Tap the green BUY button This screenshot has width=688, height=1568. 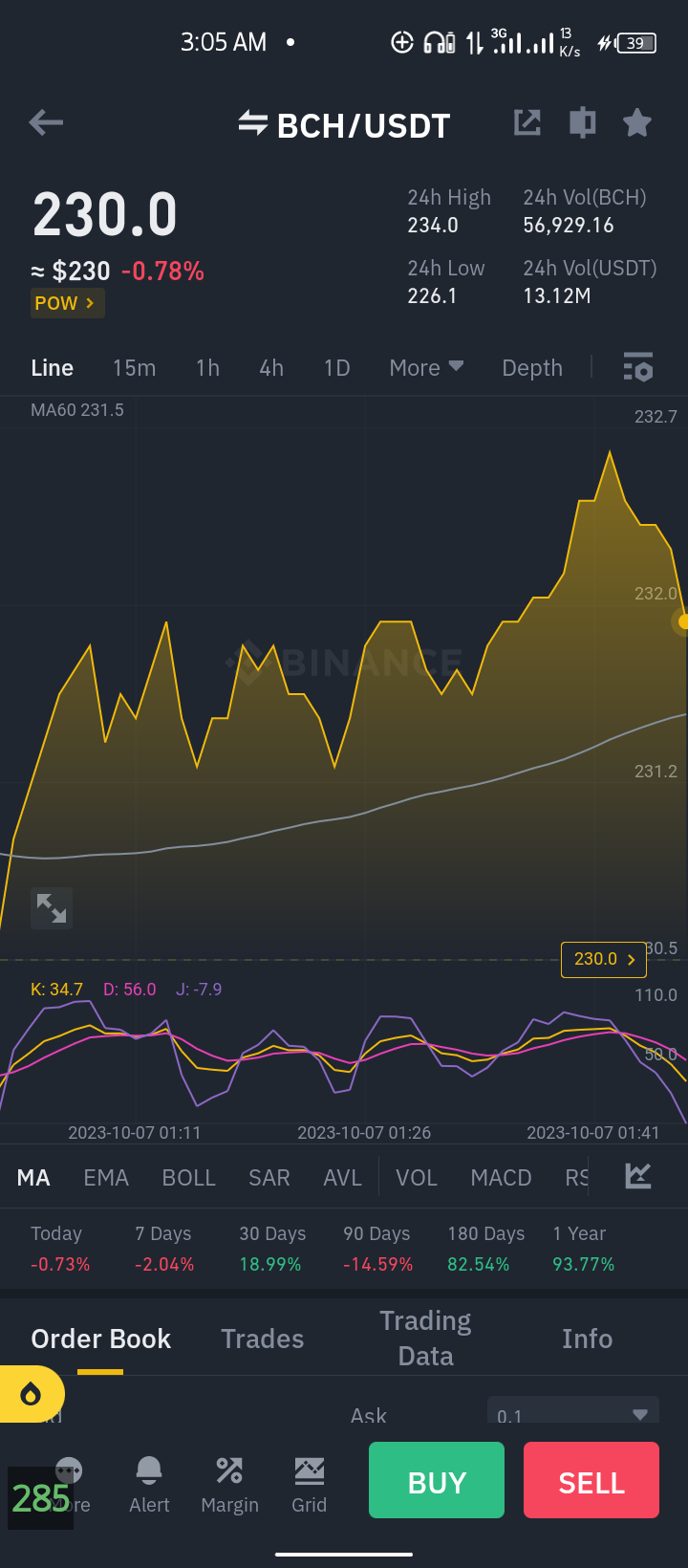pos(437,1480)
